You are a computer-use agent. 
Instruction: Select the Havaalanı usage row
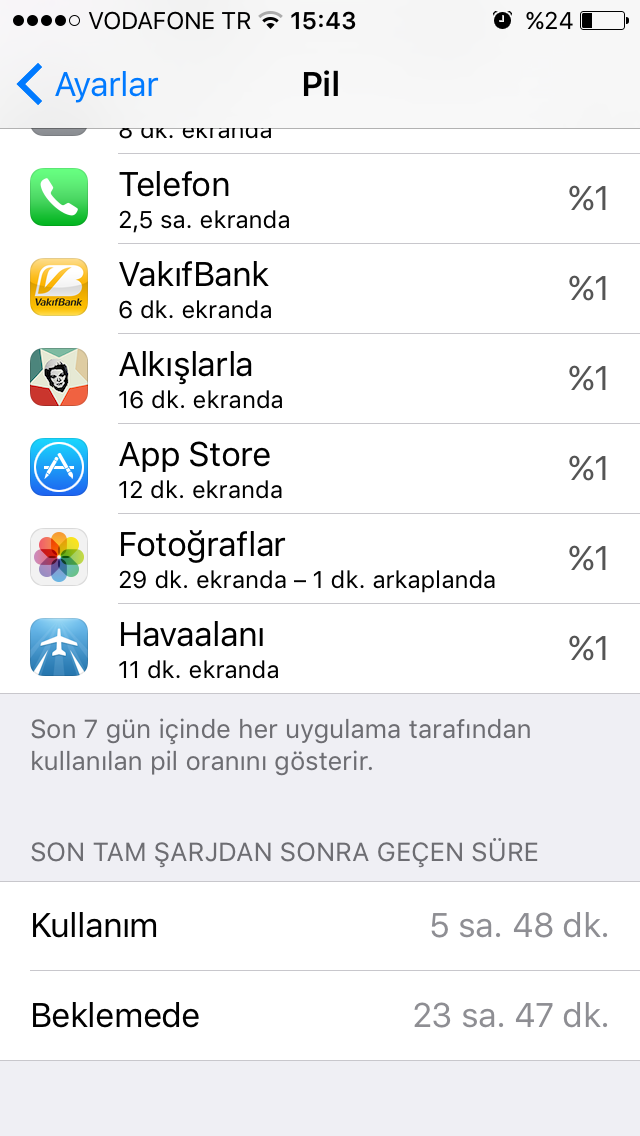tap(320, 648)
